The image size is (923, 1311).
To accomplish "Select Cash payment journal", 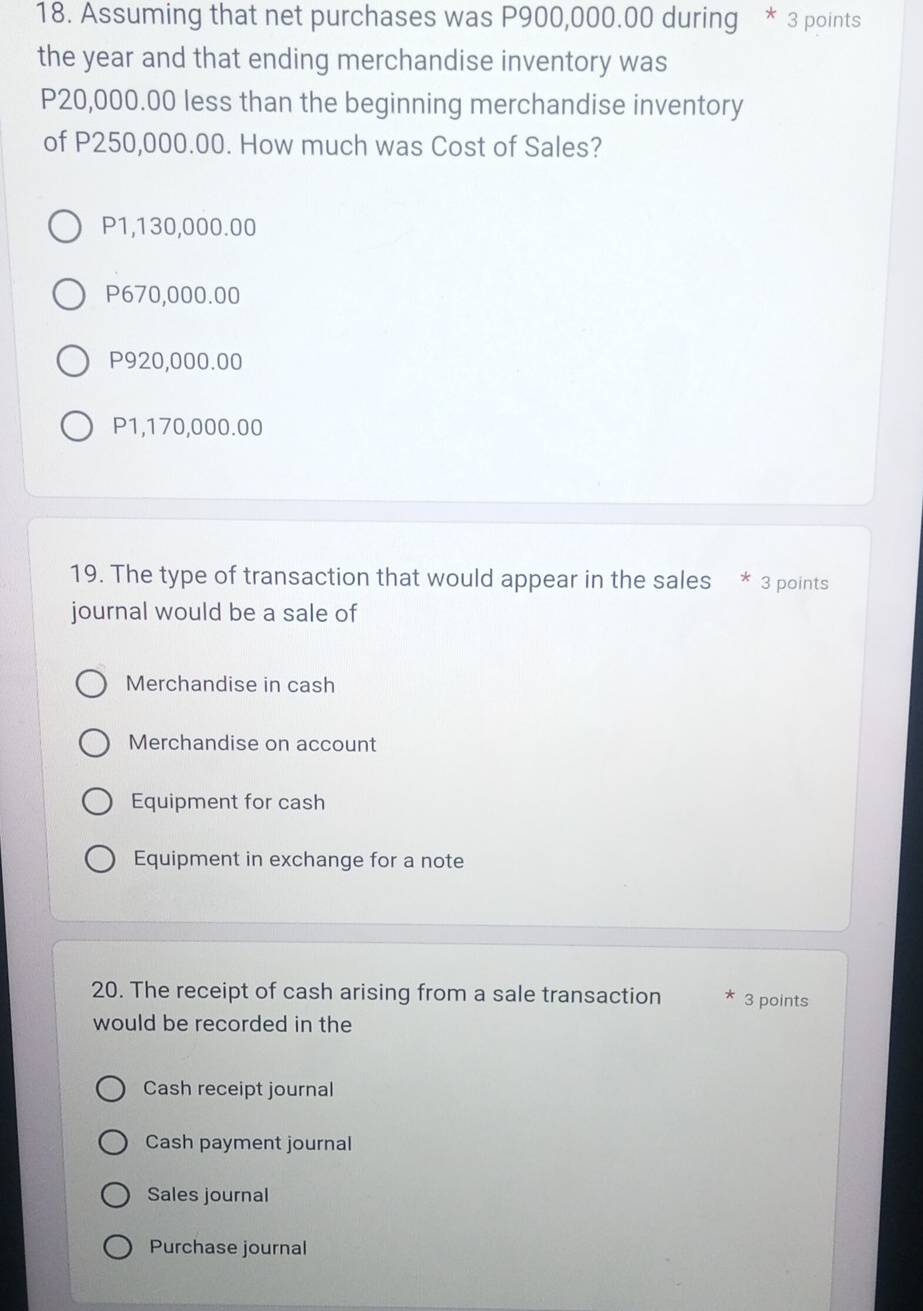I will 113,1143.
